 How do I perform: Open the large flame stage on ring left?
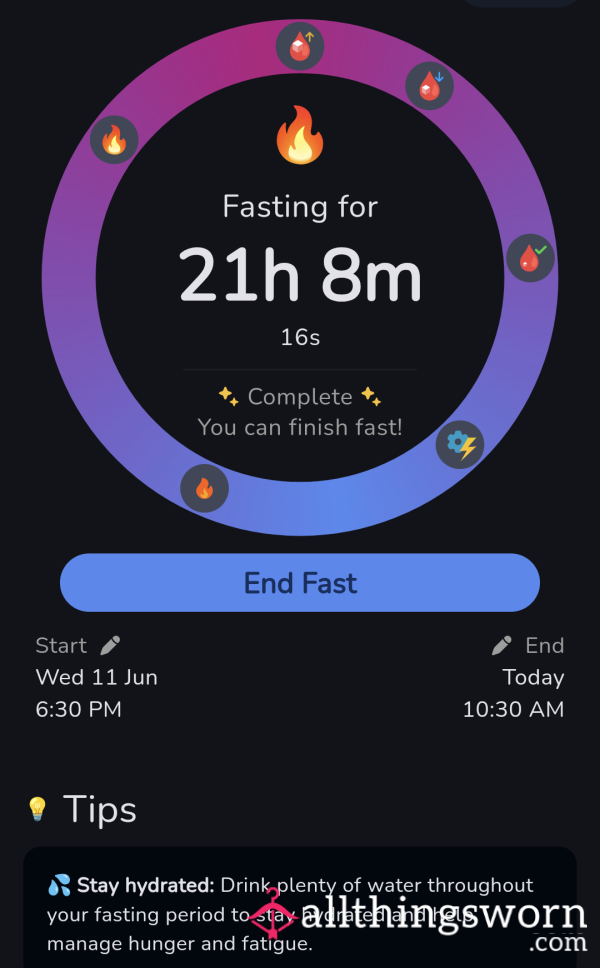click(x=114, y=140)
